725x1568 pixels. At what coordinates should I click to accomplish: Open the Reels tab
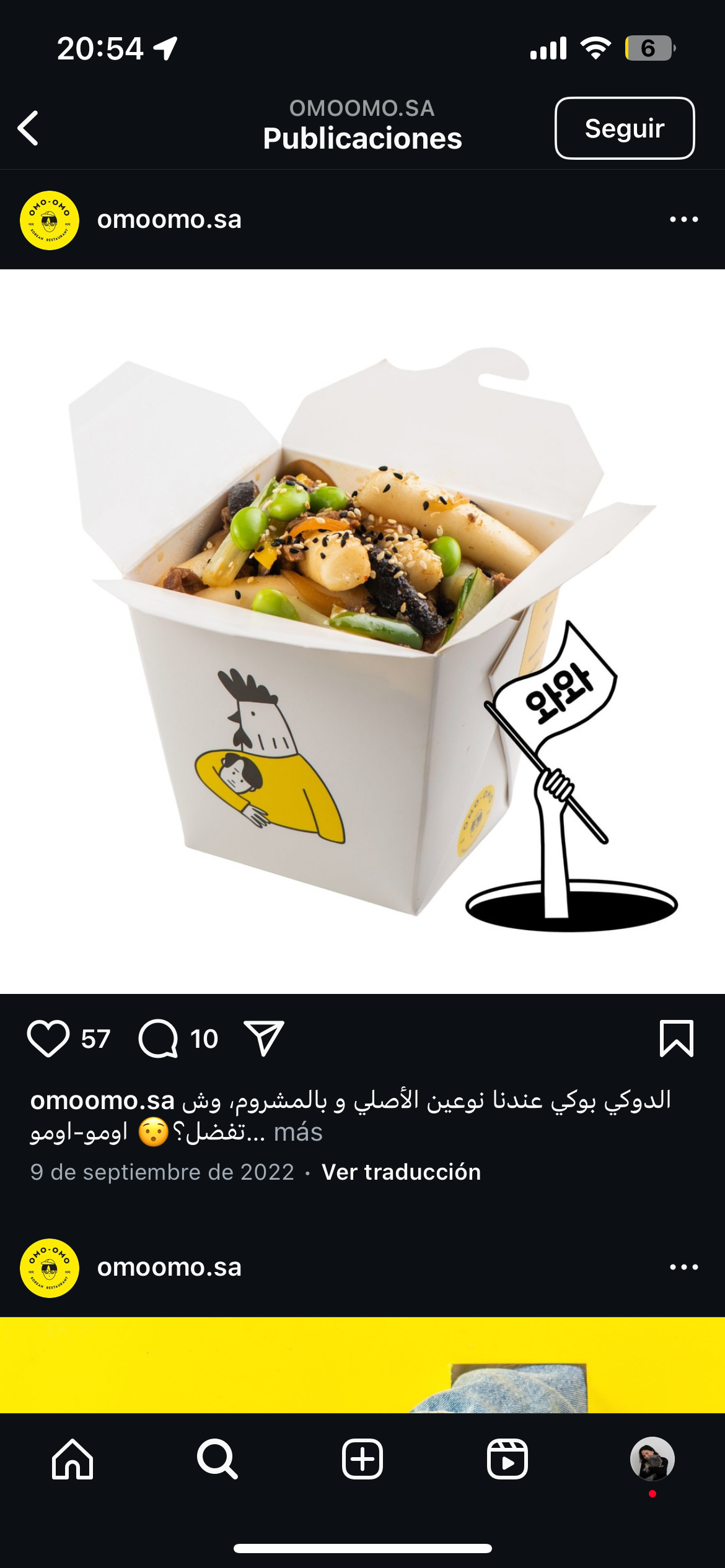507,1459
